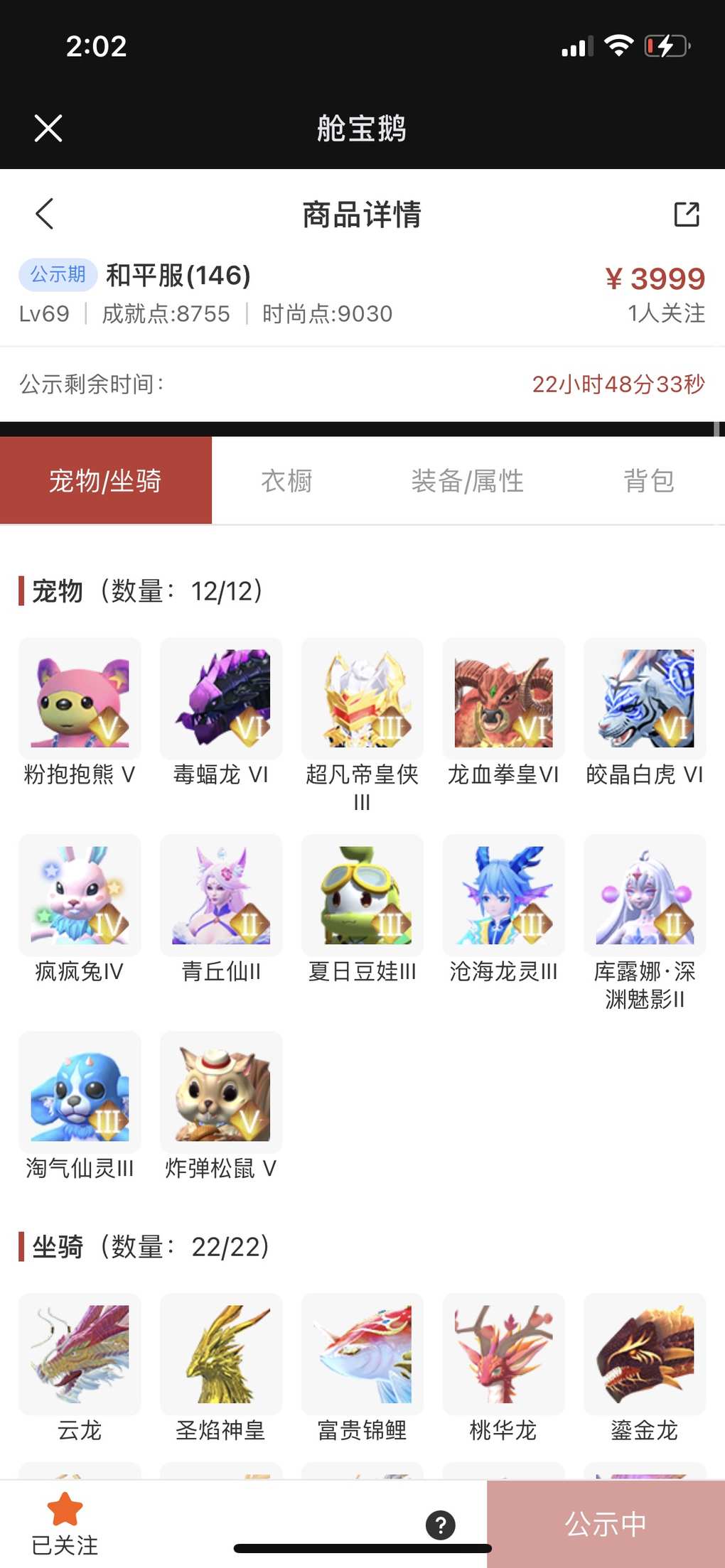Image resolution: width=725 pixels, height=1568 pixels.
Task: Open the 皎晶白虎 VI pet tile
Action: click(x=645, y=698)
